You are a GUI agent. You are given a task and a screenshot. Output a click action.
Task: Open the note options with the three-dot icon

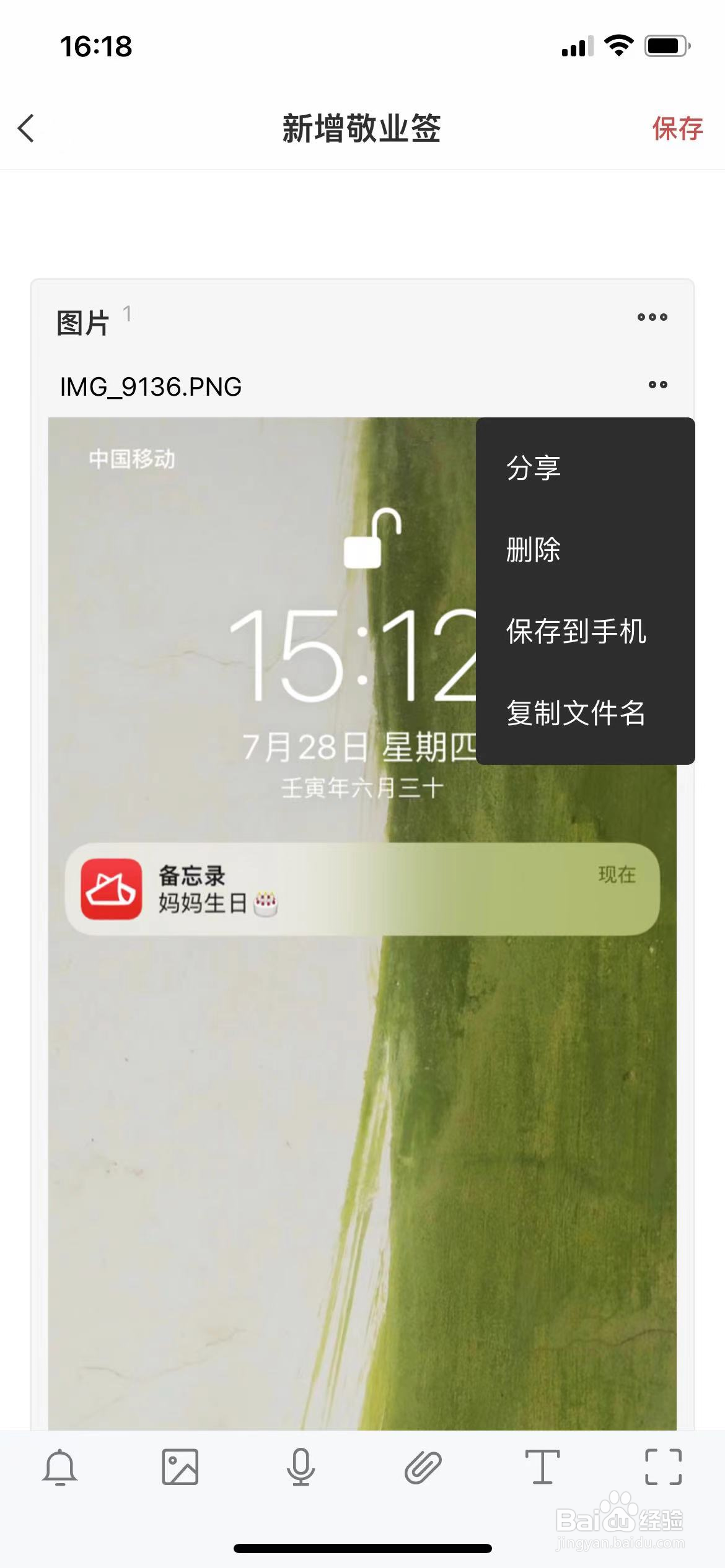point(654,317)
